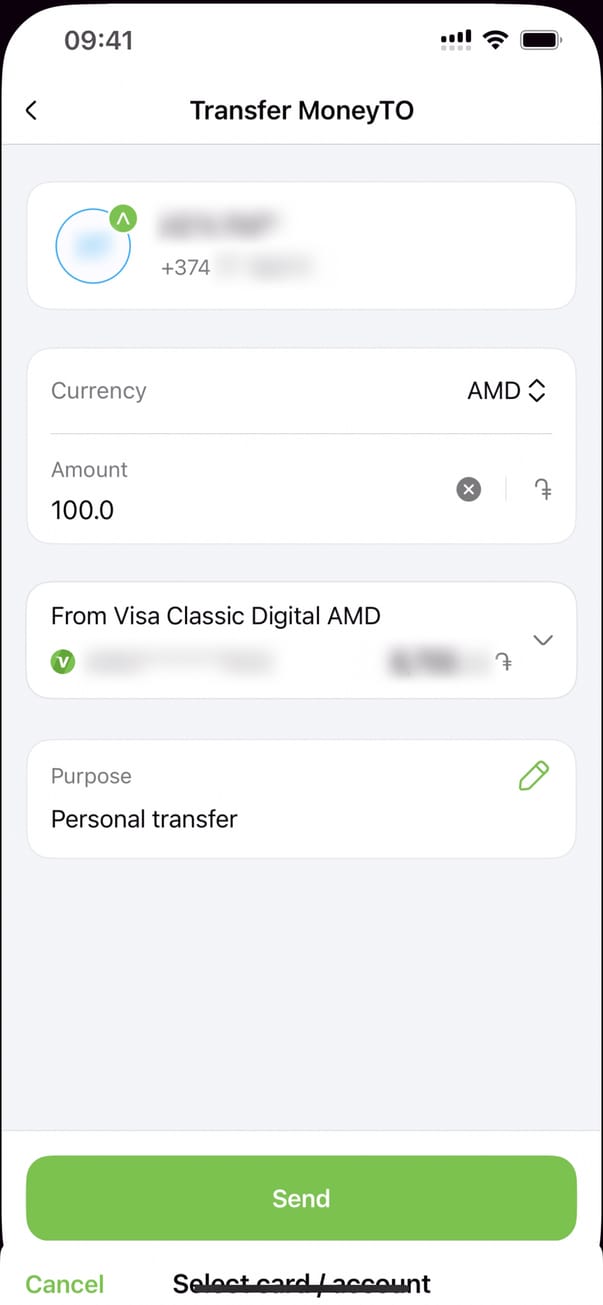Edit the transfer purpose
Viewport: 603px width, 1305px height.
point(534,776)
